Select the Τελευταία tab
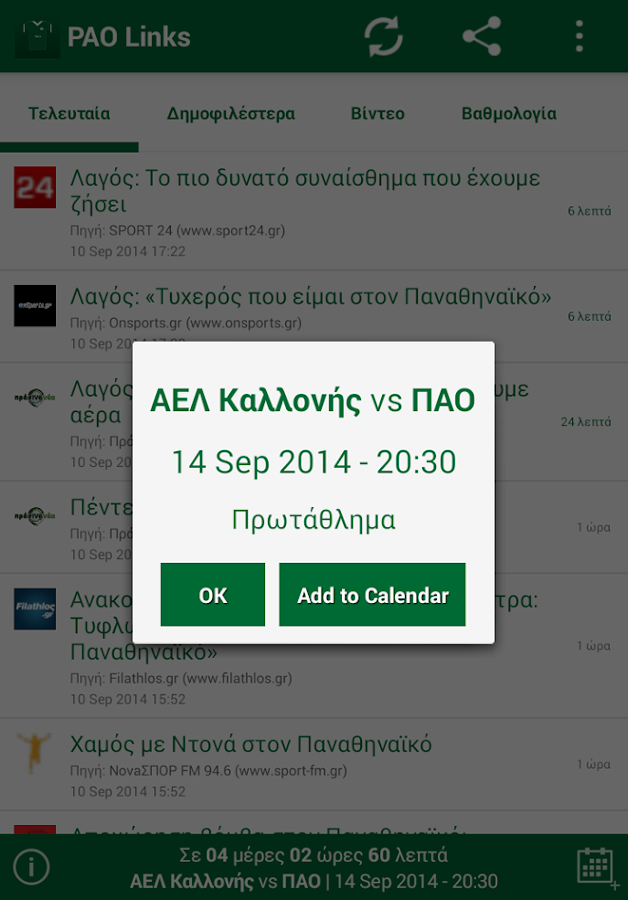Screen dimensions: 628x900 [69, 114]
